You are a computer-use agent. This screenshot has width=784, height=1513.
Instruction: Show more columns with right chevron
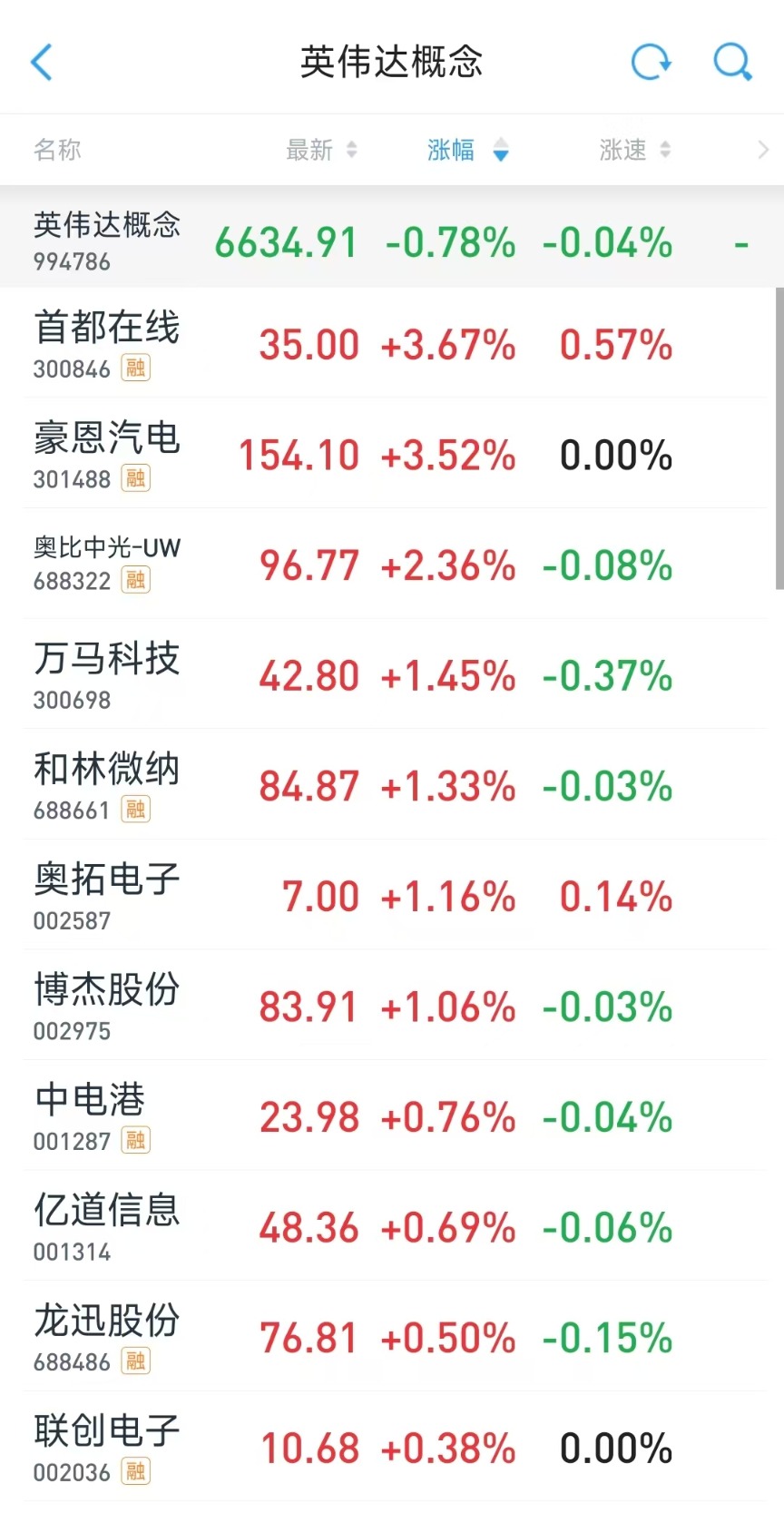762,150
